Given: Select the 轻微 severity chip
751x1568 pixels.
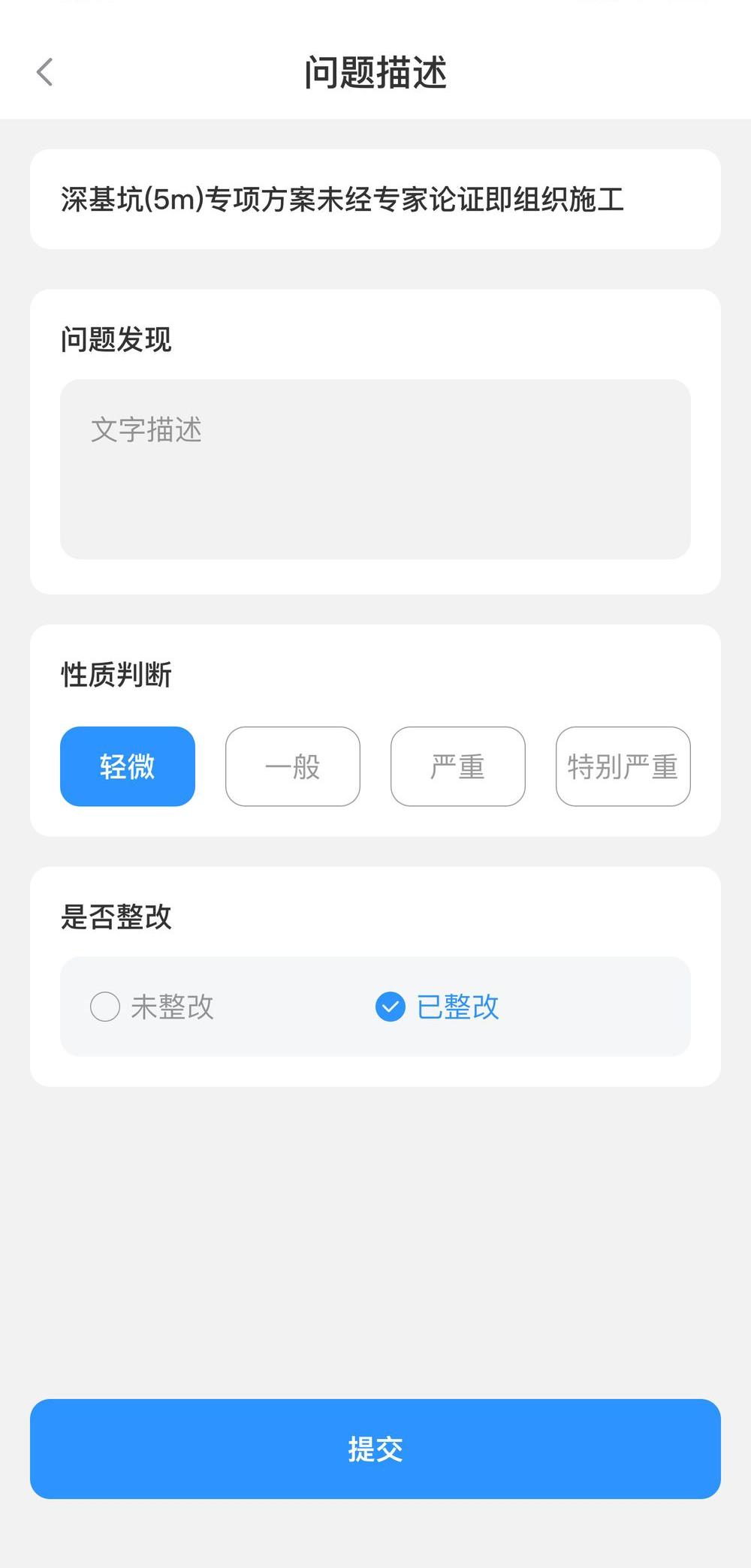Looking at the screenshot, I should (x=128, y=766).
